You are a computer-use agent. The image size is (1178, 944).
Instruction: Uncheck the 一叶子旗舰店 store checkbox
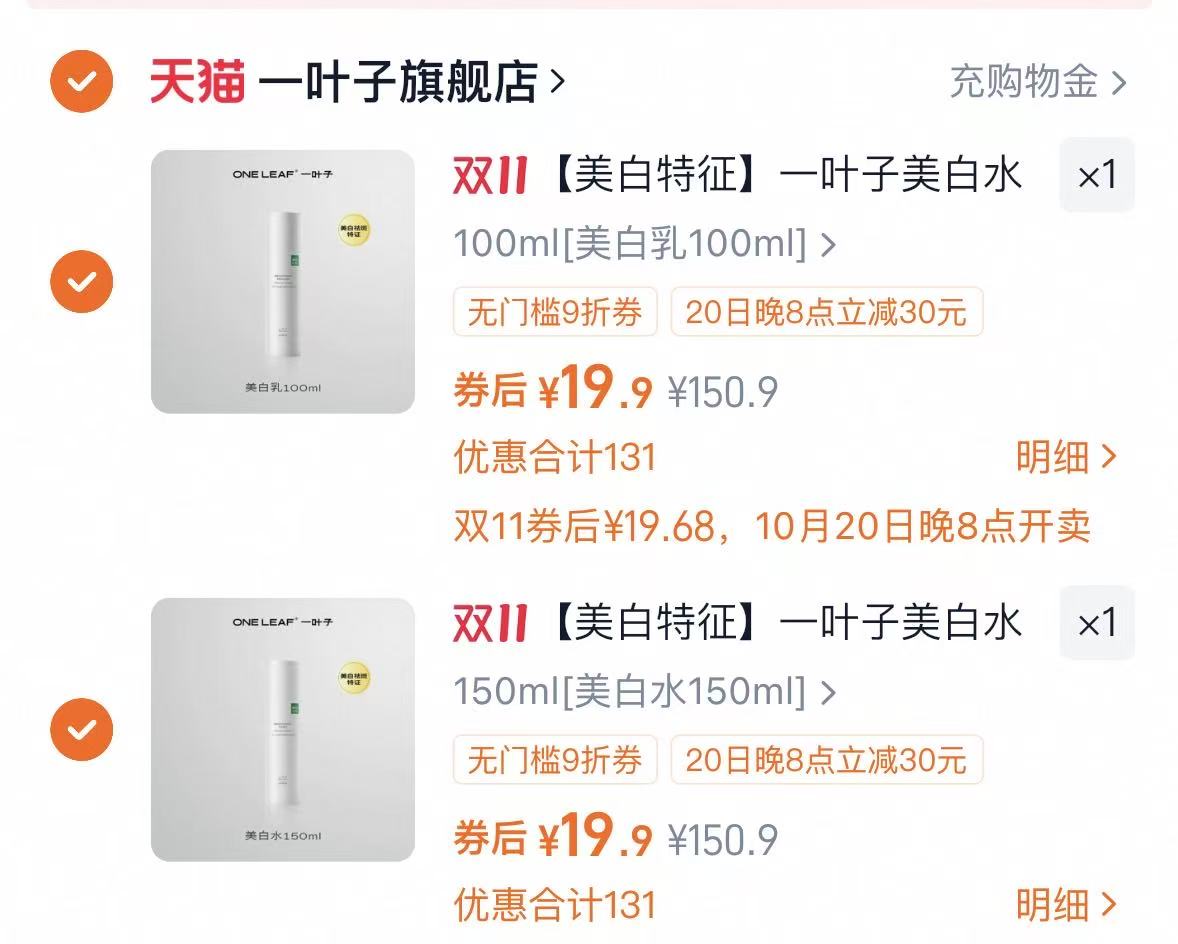[82, 81]
